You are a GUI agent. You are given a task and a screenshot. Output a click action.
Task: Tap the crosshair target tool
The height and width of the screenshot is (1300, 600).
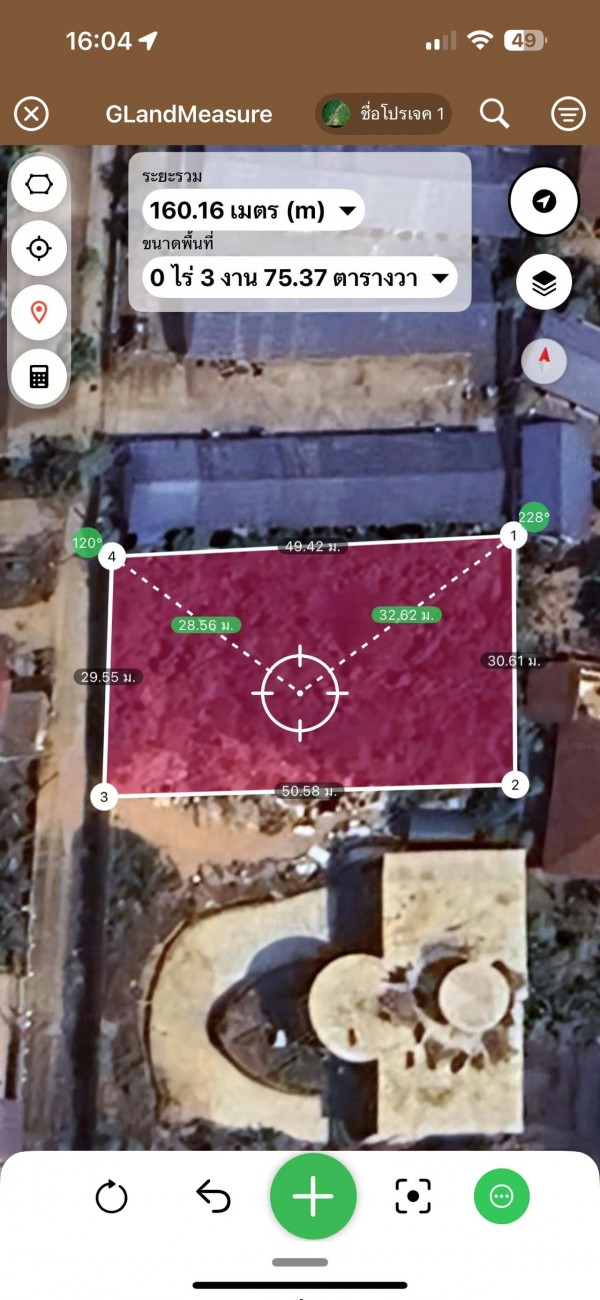pyautogui.click(x=39, y=248)
